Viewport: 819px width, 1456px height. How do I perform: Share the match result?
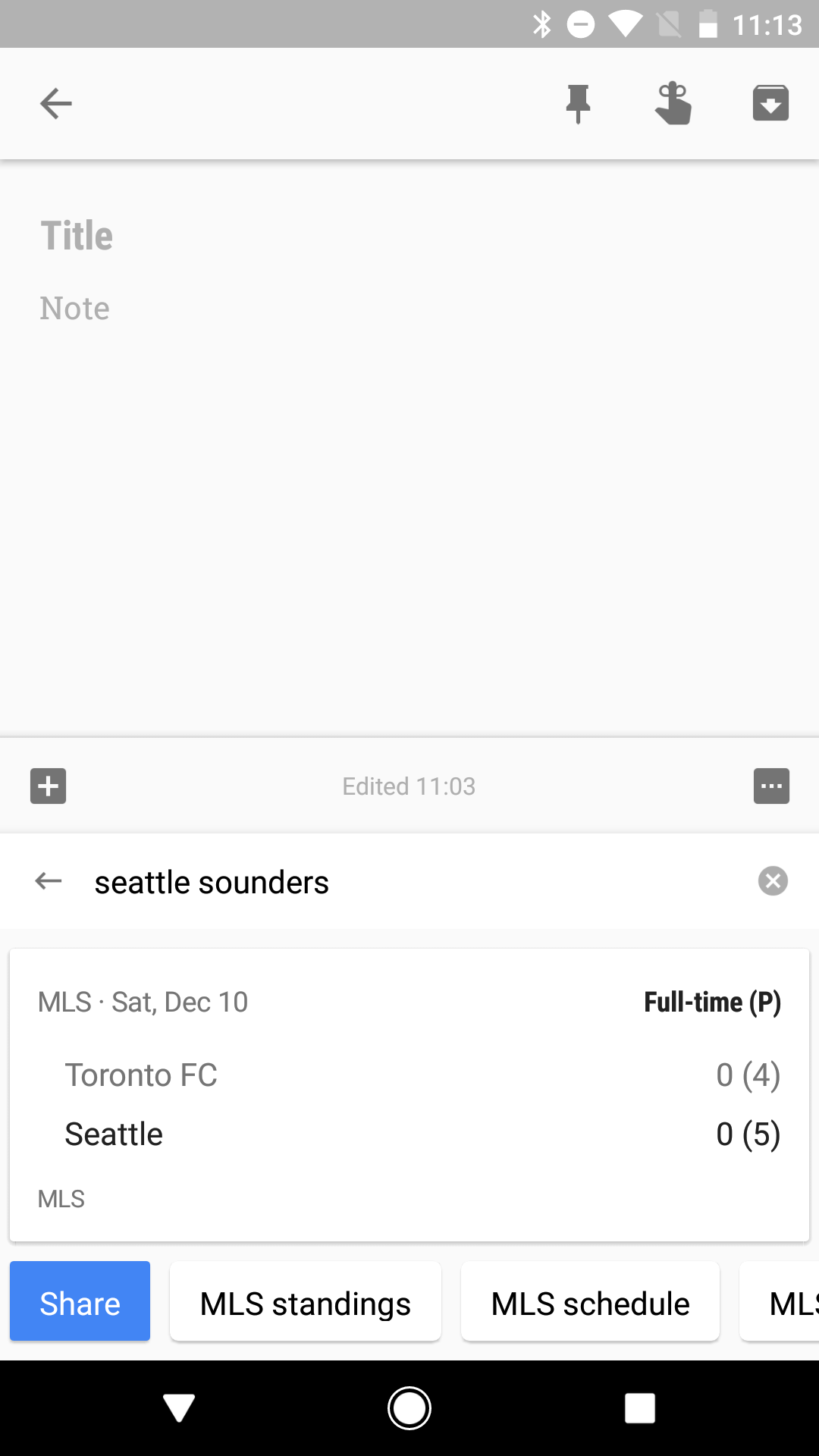80,1301
